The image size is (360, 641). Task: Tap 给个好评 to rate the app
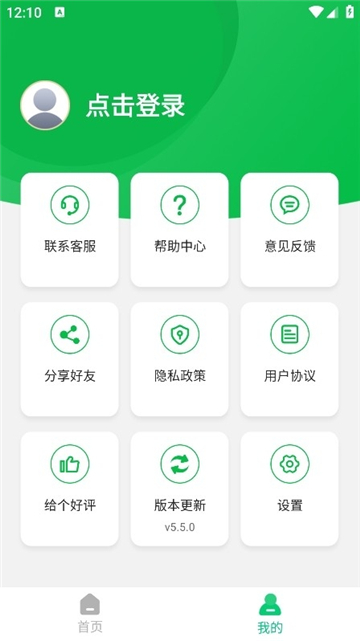pyautogui.click(x=69, y=489)
